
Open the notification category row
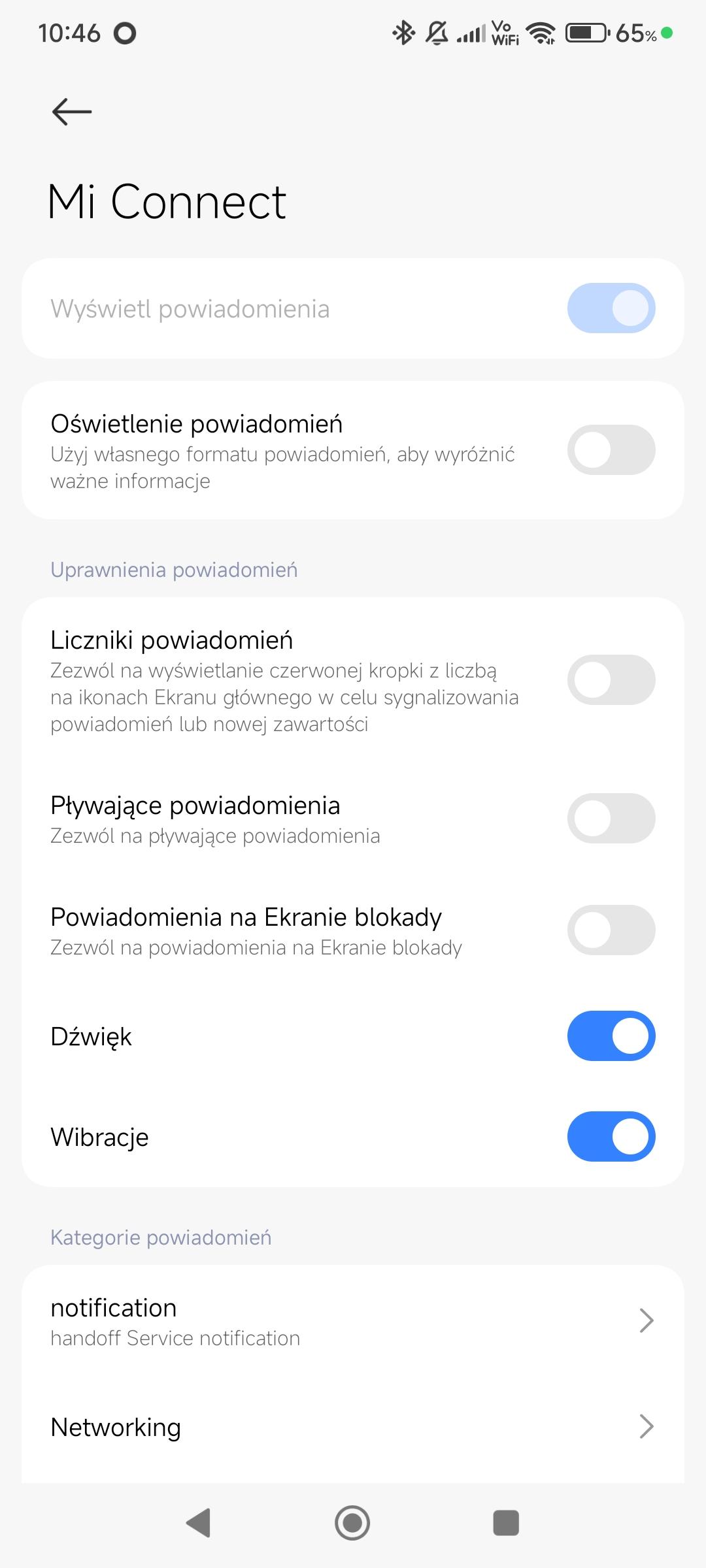[x=353, y=1321]
